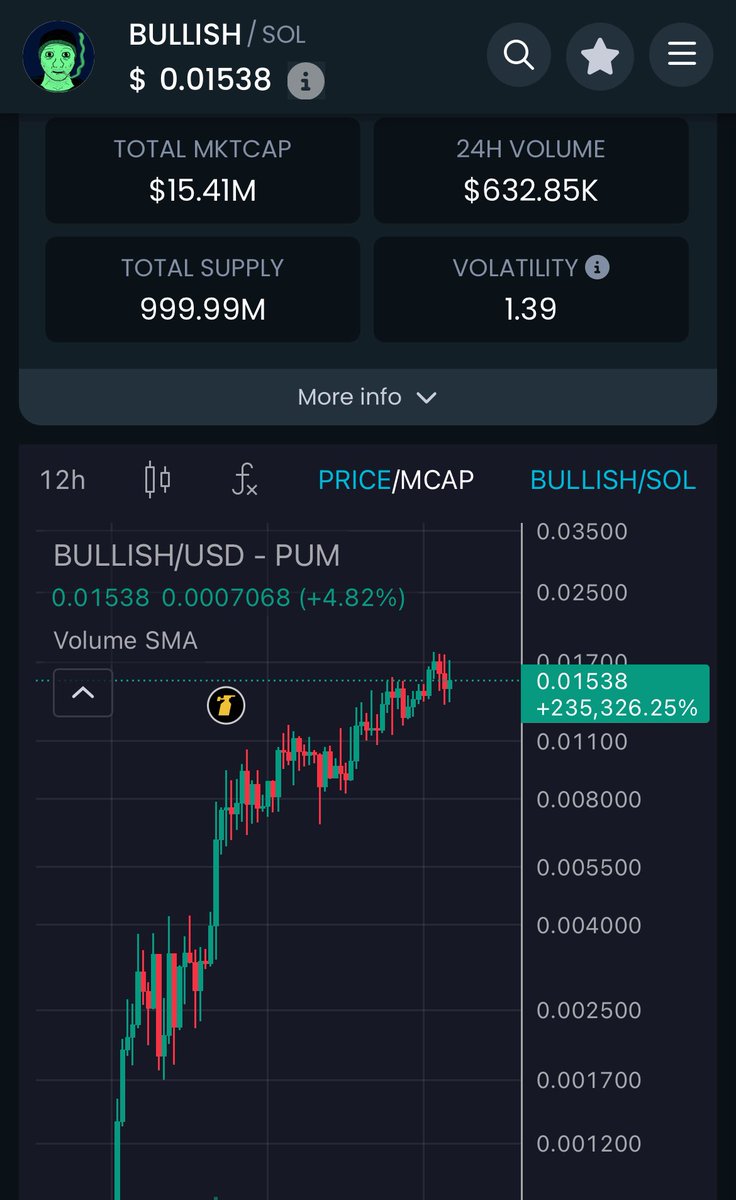This screenshot has height=1200, width=736.
Task: Collapse the chart legend with the arrow
Action: click(83, 692)
